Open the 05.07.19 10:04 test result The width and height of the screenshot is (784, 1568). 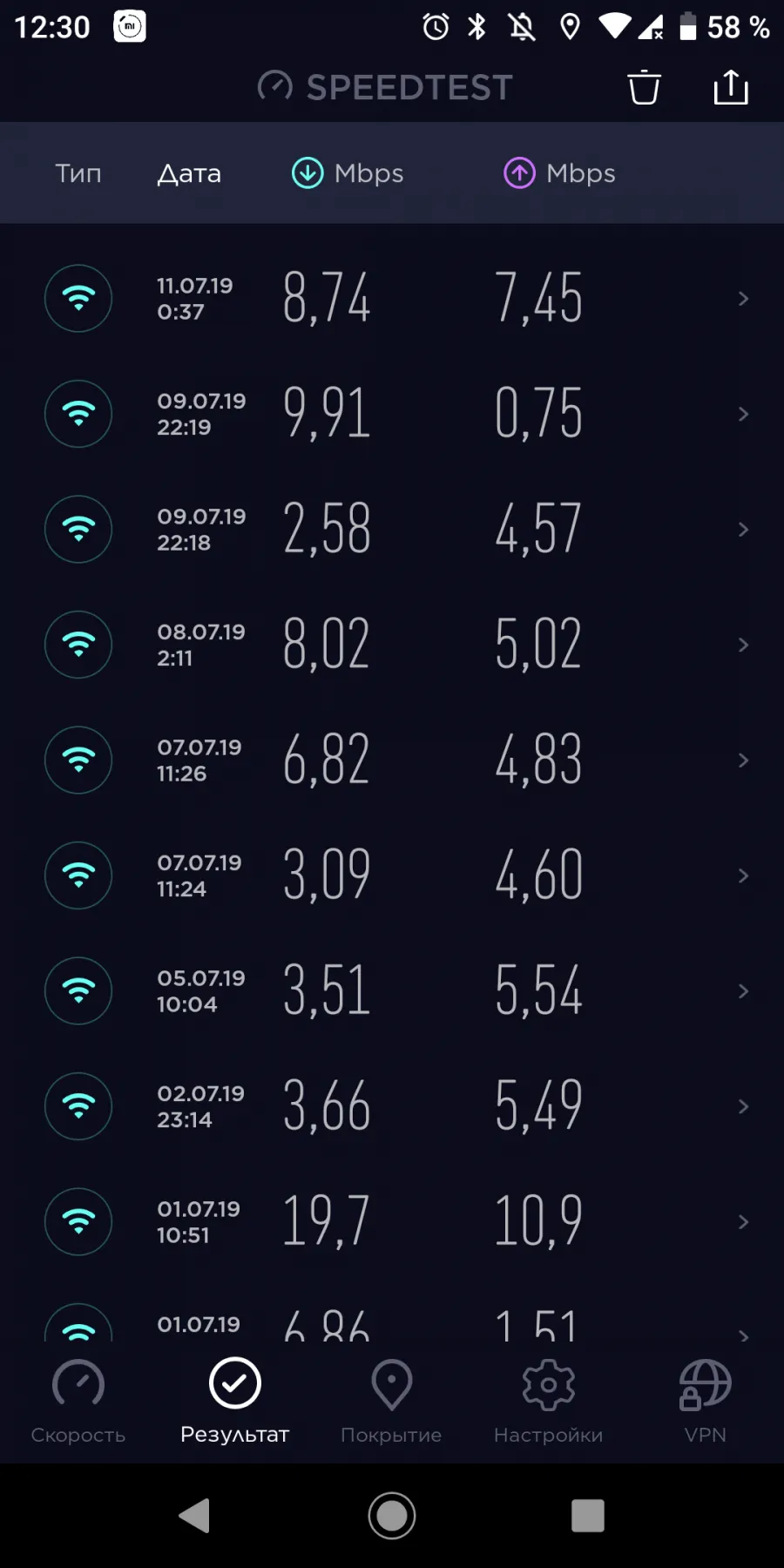(x=392, y=991)
